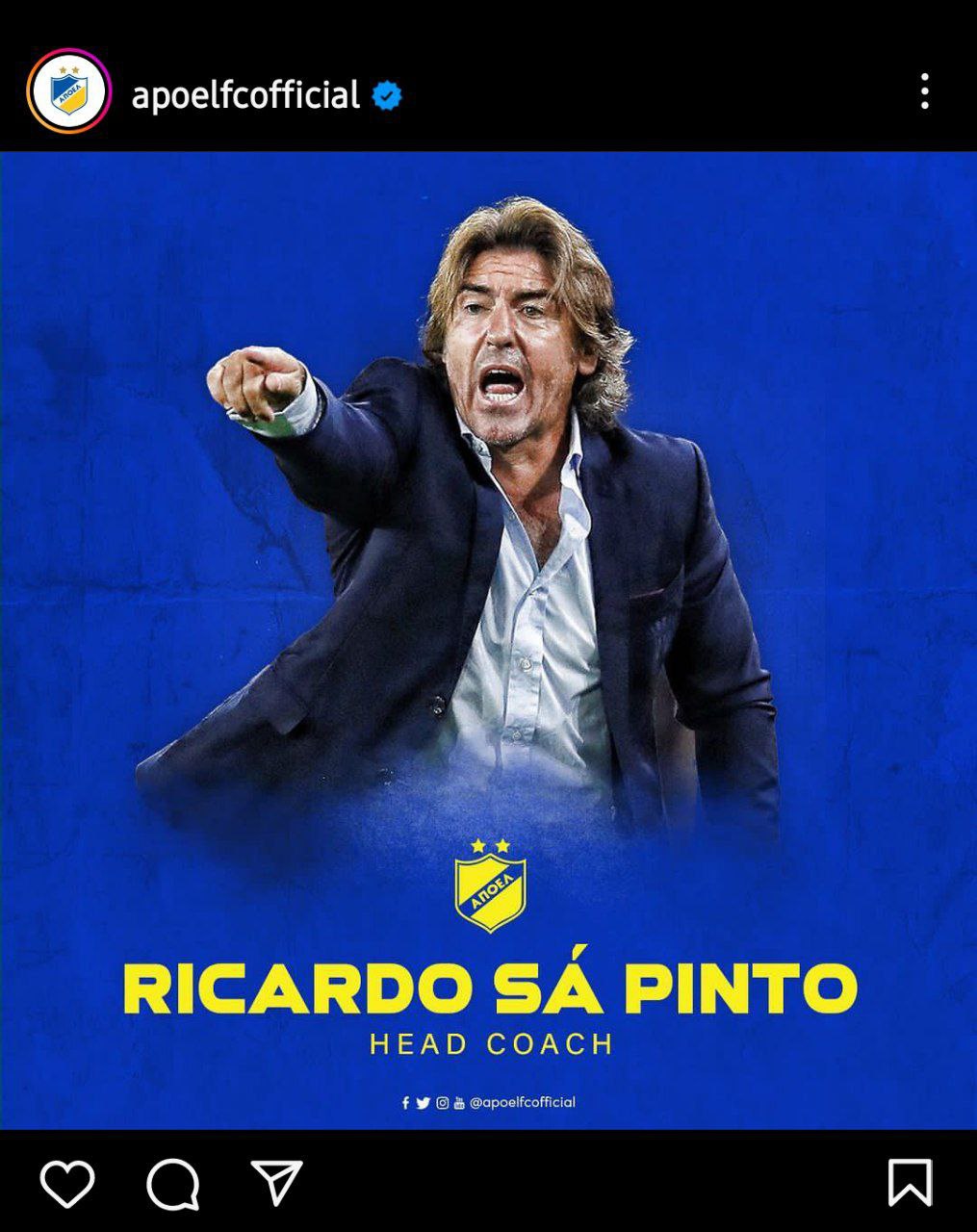The height and width of the screenshot is (1232, 977).
Task: Tap the head coach announcement image
Action: [x=488, y=640]
